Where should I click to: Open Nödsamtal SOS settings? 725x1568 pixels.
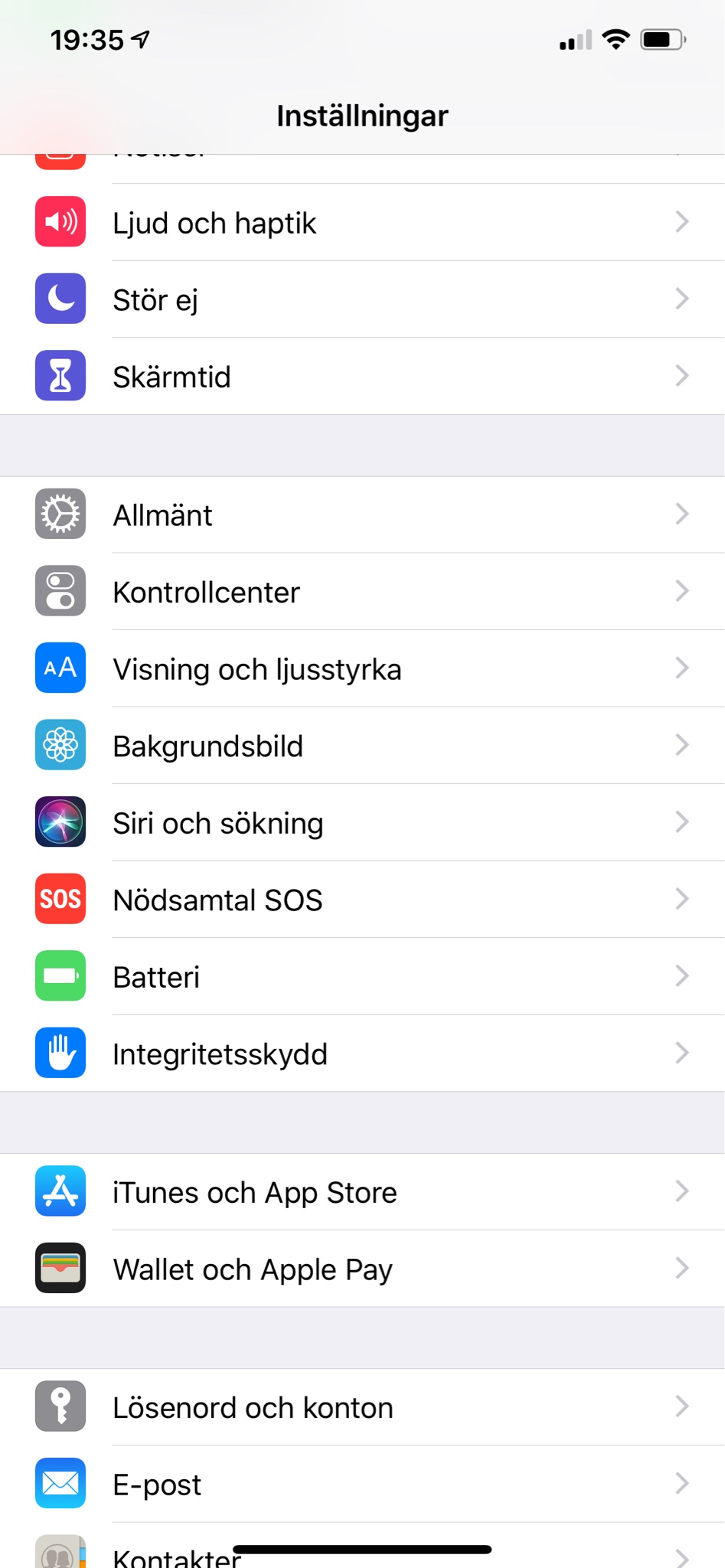click(x=362, y=900)
